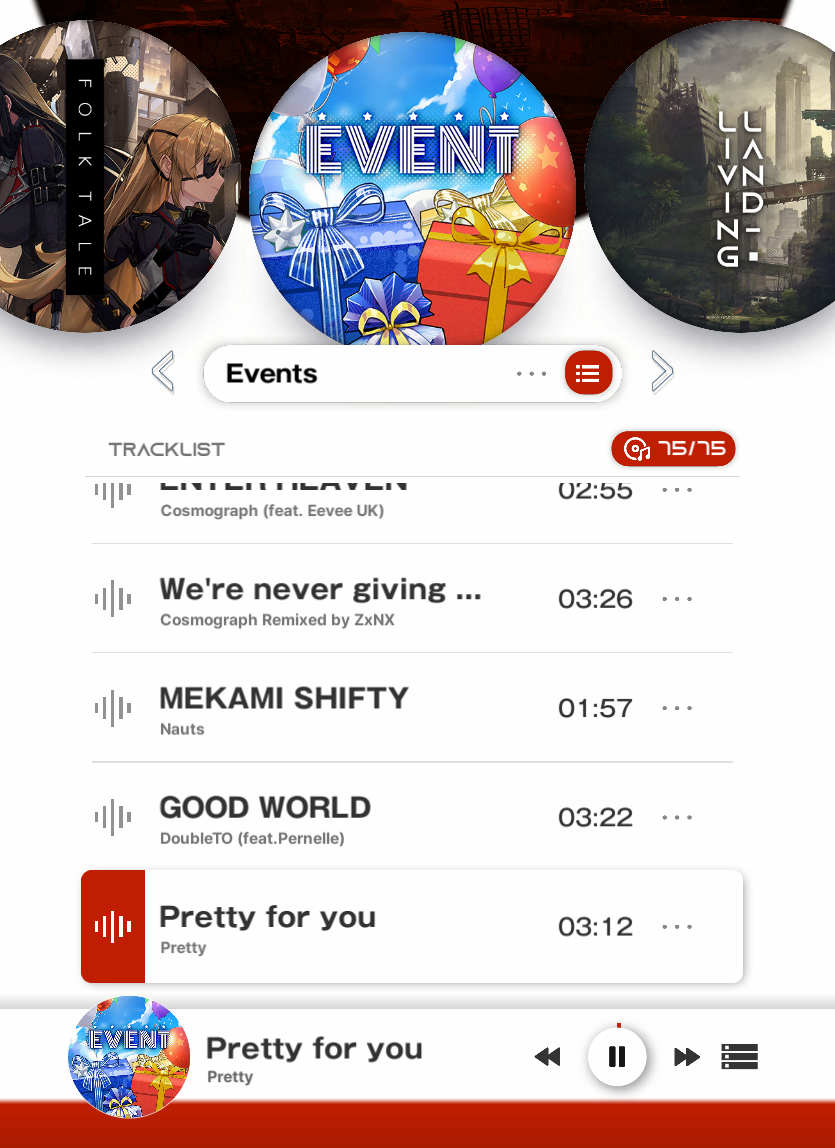Go to the previous album with left arrow
This screenshot has width=835, height=1148.
point(163,373)
